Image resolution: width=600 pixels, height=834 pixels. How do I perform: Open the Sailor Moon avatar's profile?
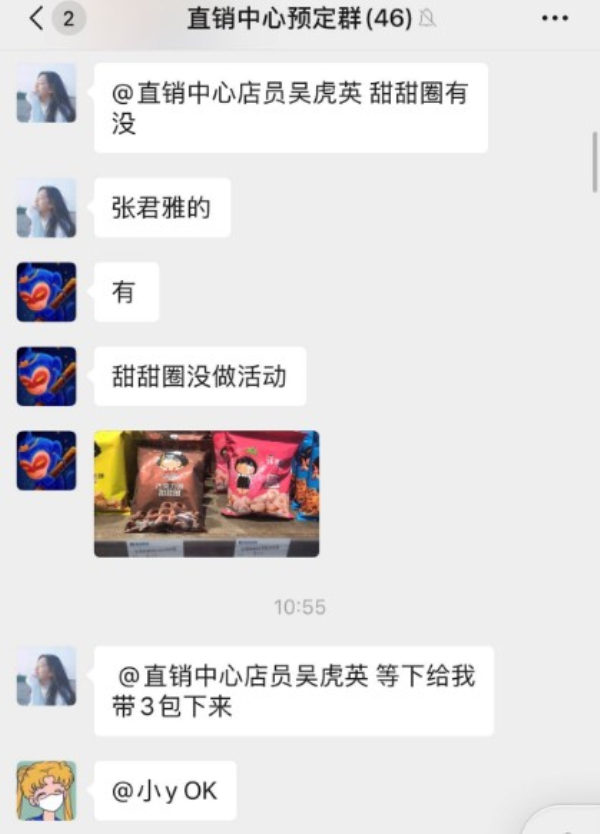tap(46, 790)
